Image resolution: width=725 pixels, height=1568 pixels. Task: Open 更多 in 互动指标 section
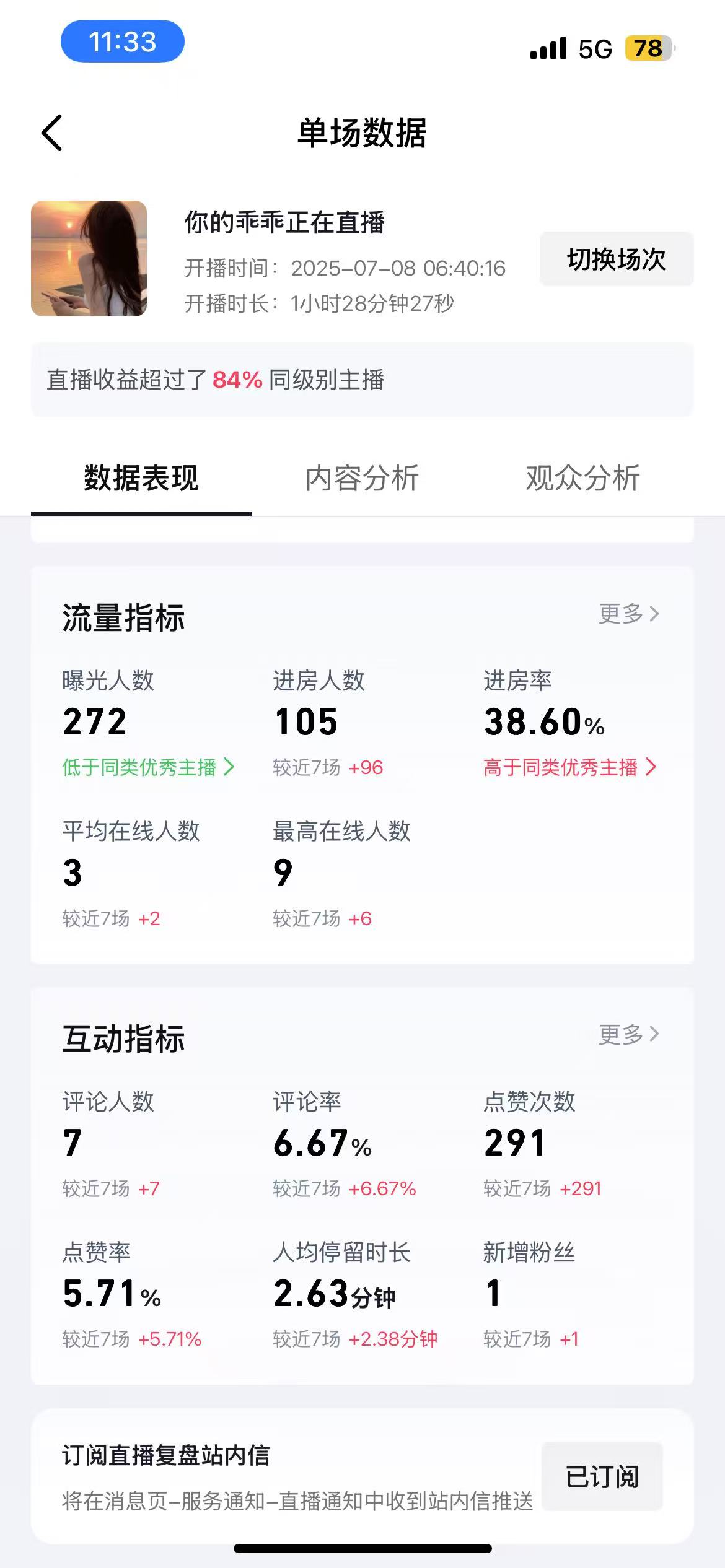pos(628,1034)
